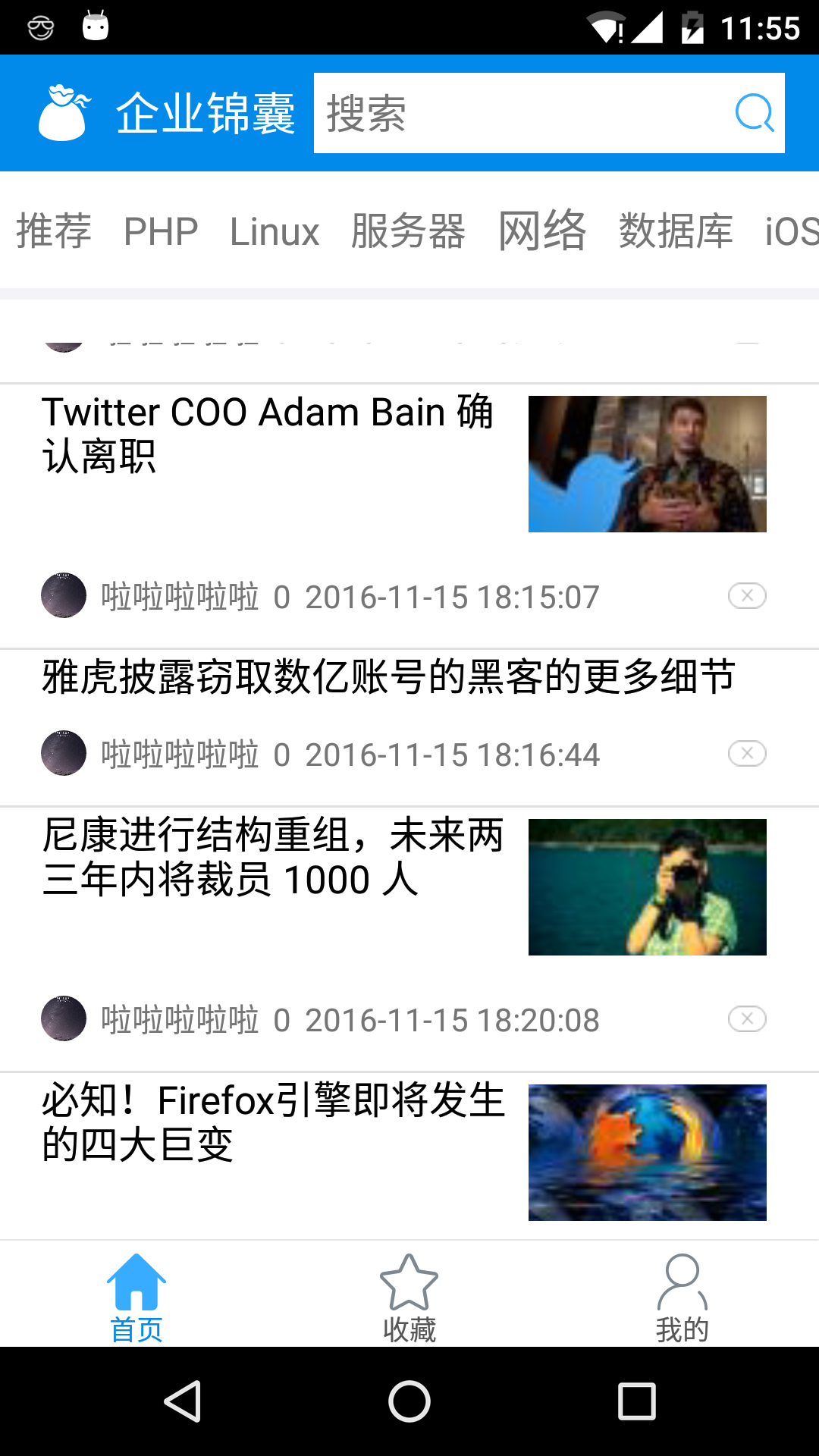Tap the 首页 home icon

click(x=136, y=1282)
